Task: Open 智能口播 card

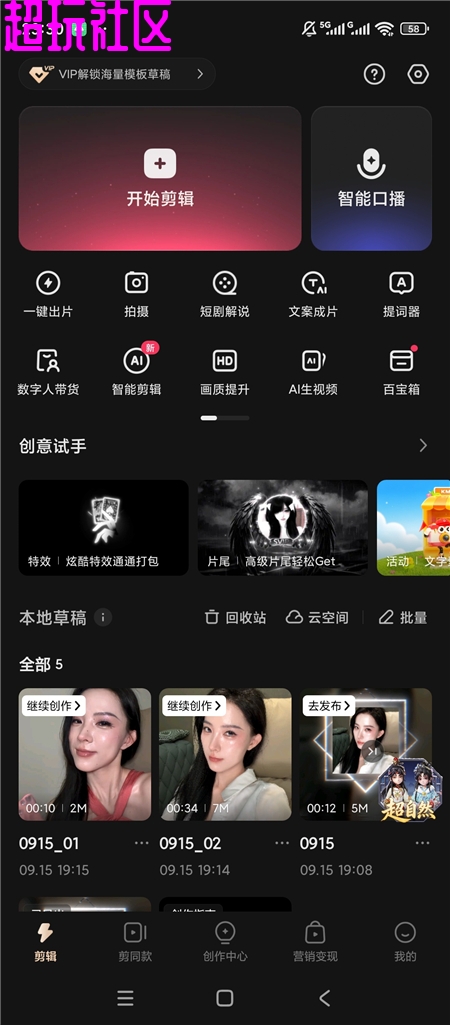Action: [372, 178]
